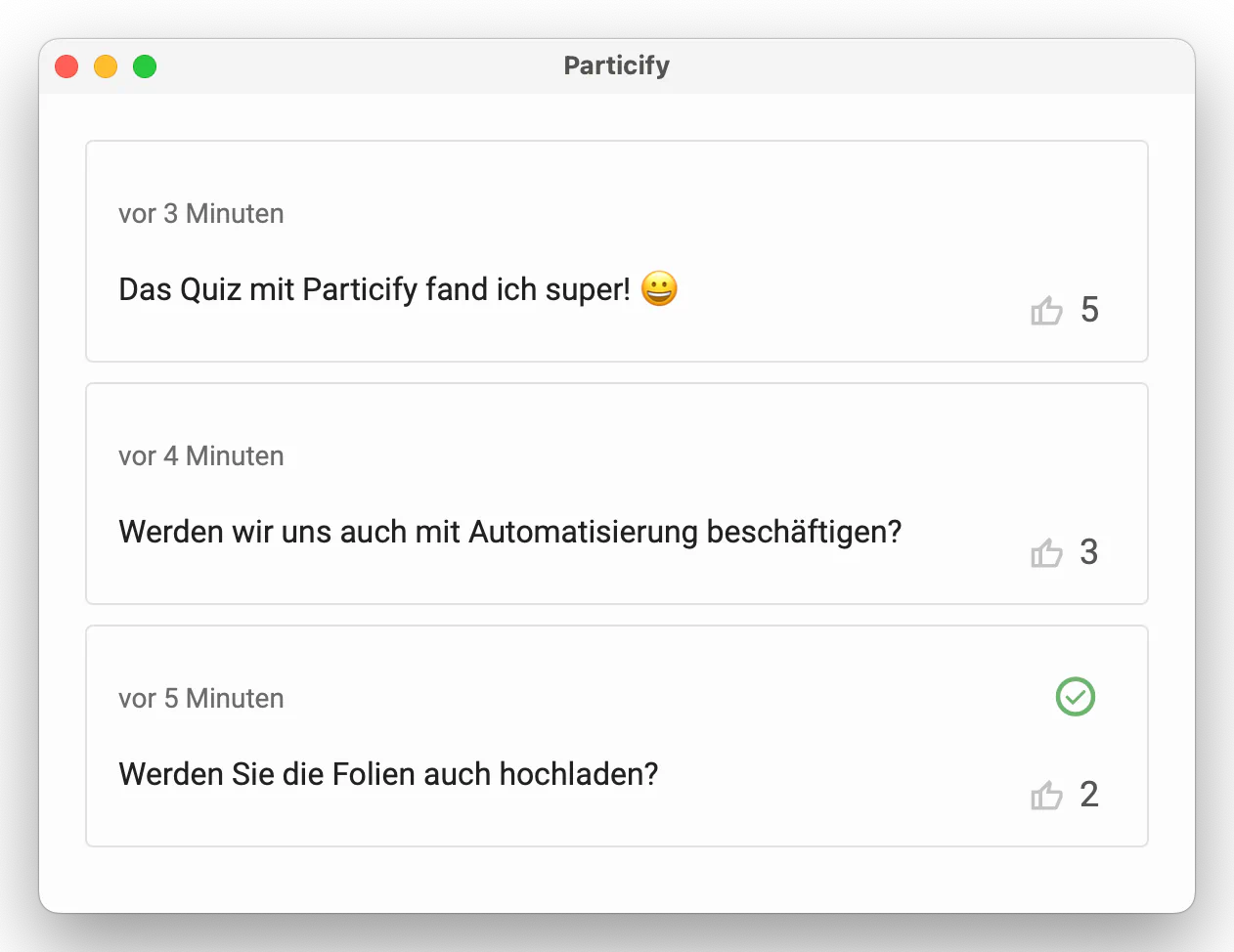The height and width of the screenshot is (952, 1234).
Task: Open the 'Werden Sie die Folien auch hochladen?' card
Action: click(388, 775)
